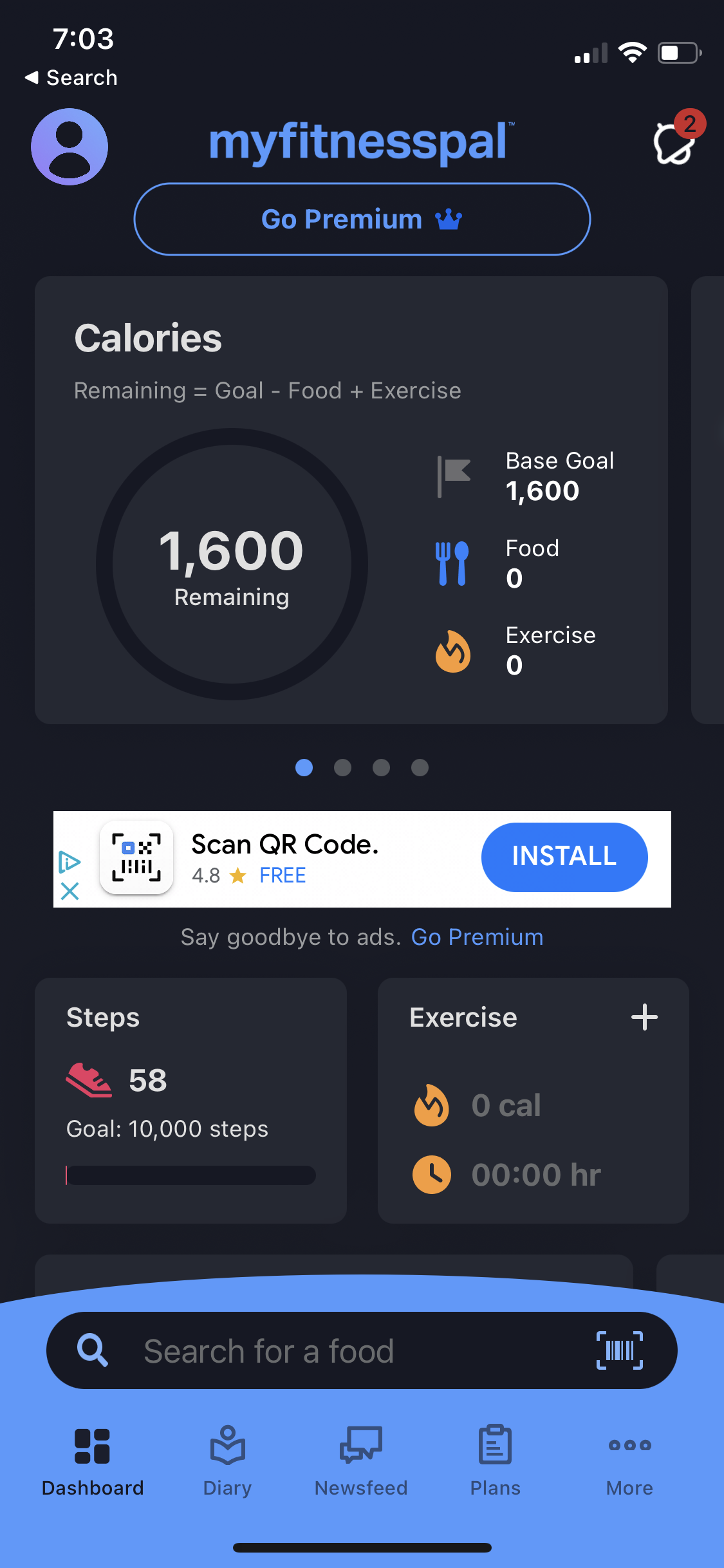Select the second page dot under Calories
This screenshot has width=724, height=1568.
[343, 767]
